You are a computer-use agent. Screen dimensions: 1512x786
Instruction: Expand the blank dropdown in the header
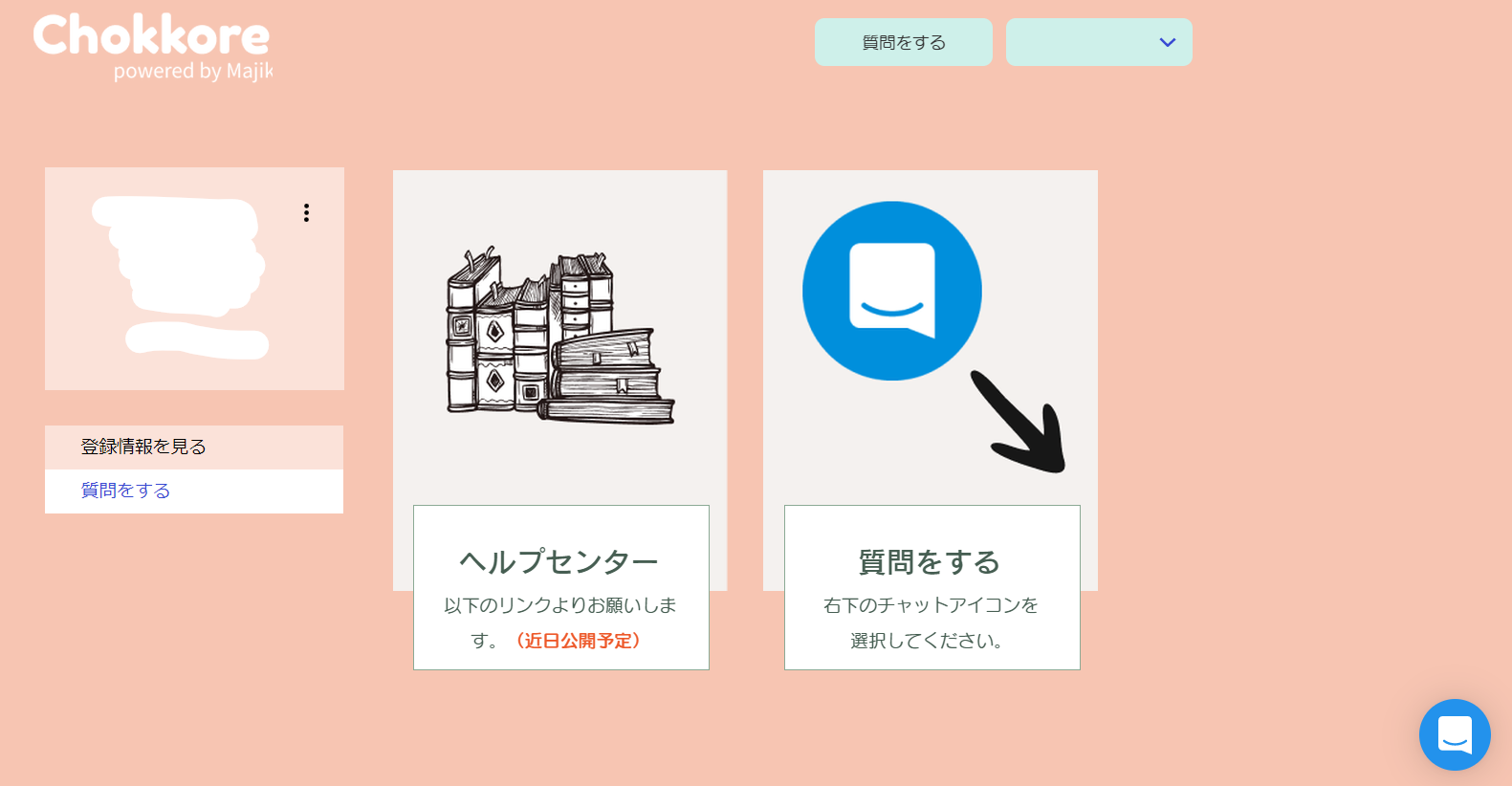[x=1098, y=42]
